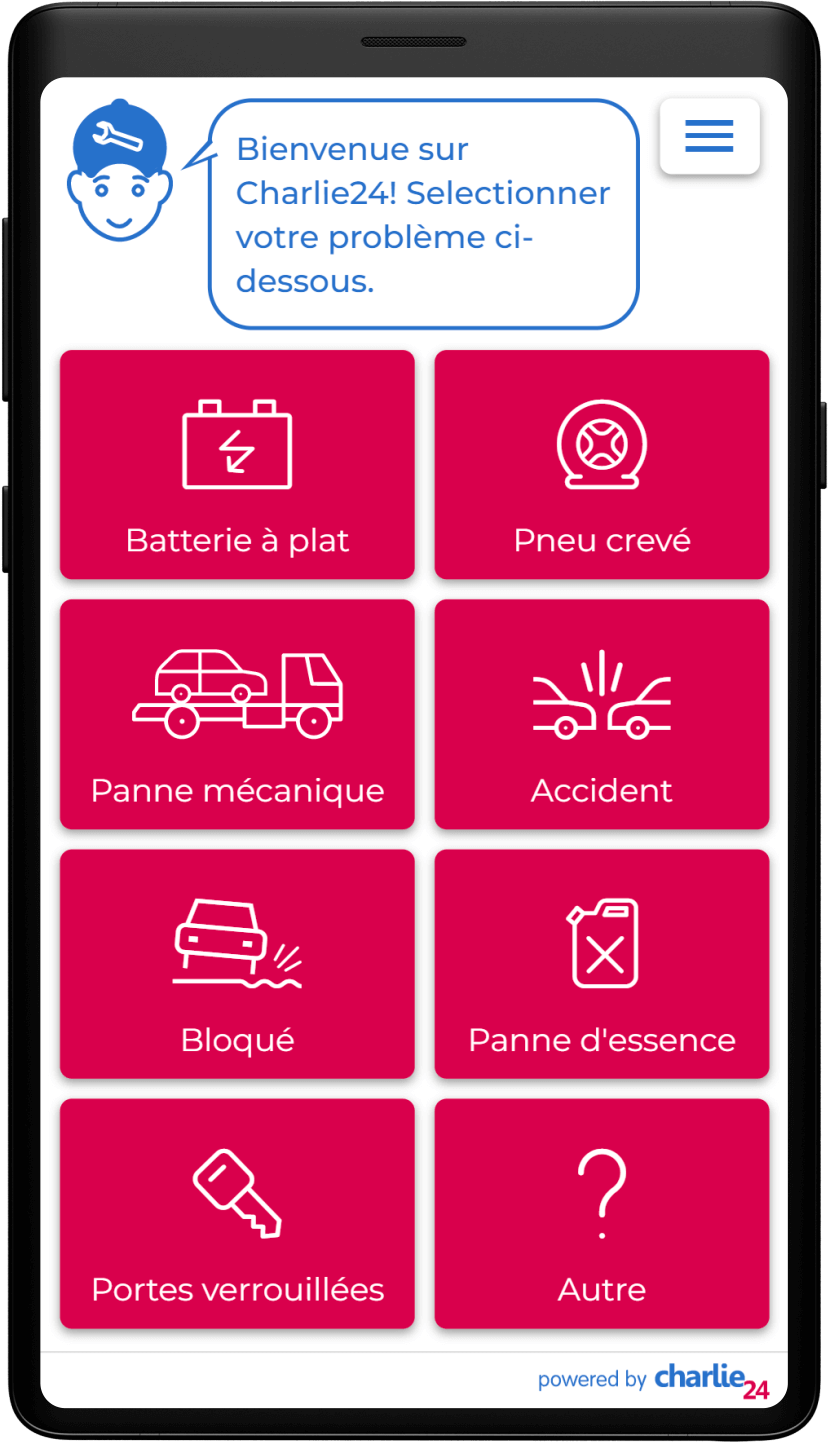The height and width of the screenshot is (1443, 830).
Task: Select Portes verrouillées
Action: click(x=237, y=1214)
